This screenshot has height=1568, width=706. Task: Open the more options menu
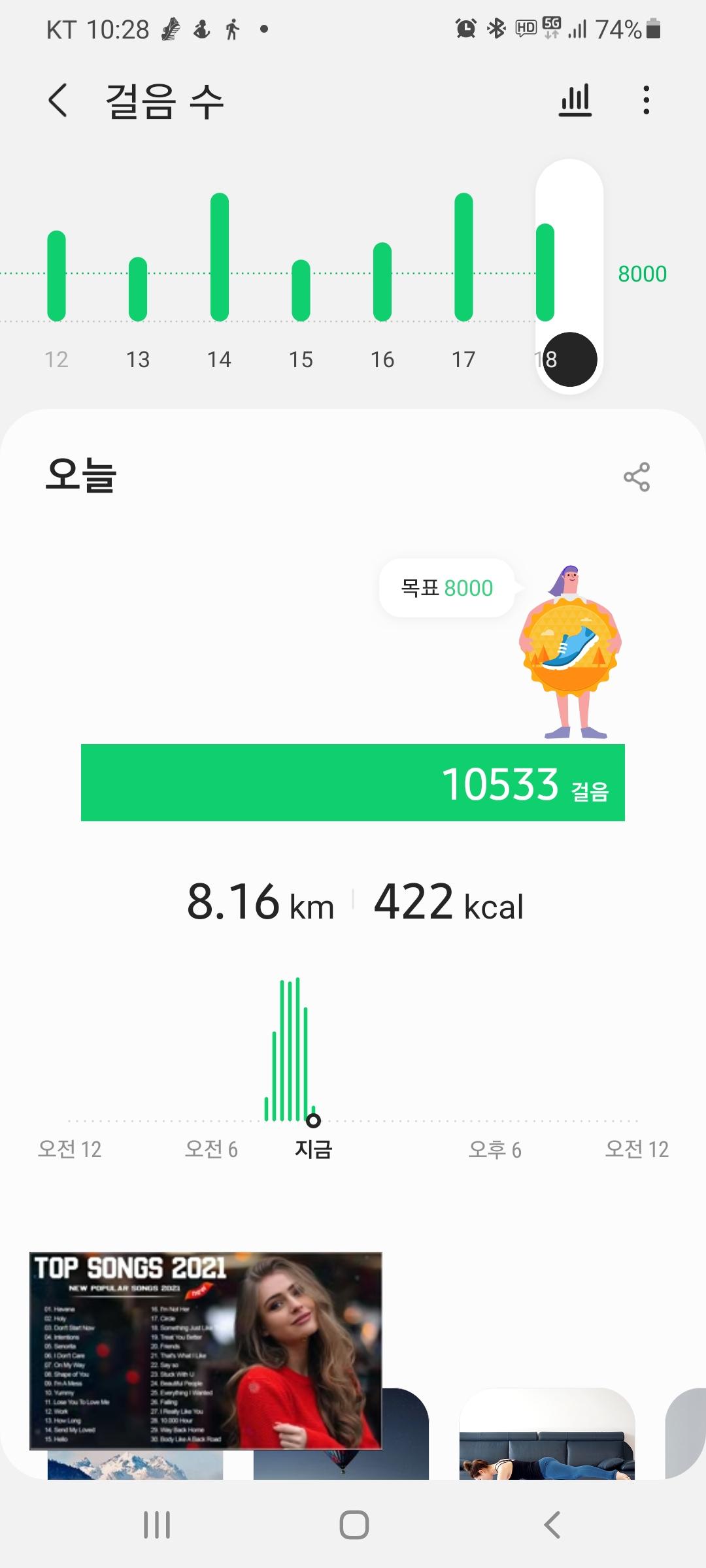click(x=646, y=101)
